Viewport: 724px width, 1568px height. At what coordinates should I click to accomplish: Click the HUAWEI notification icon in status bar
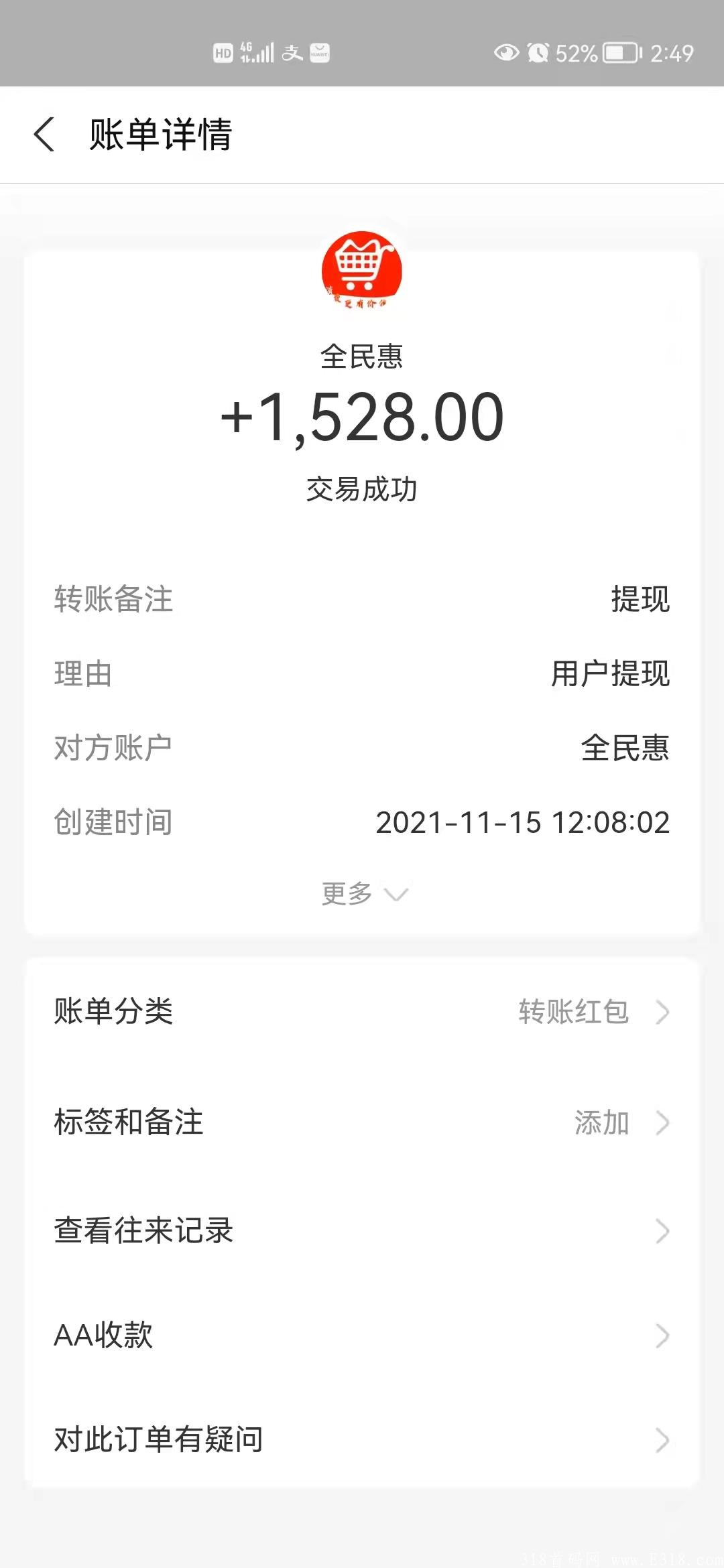(x=320, y=51)
